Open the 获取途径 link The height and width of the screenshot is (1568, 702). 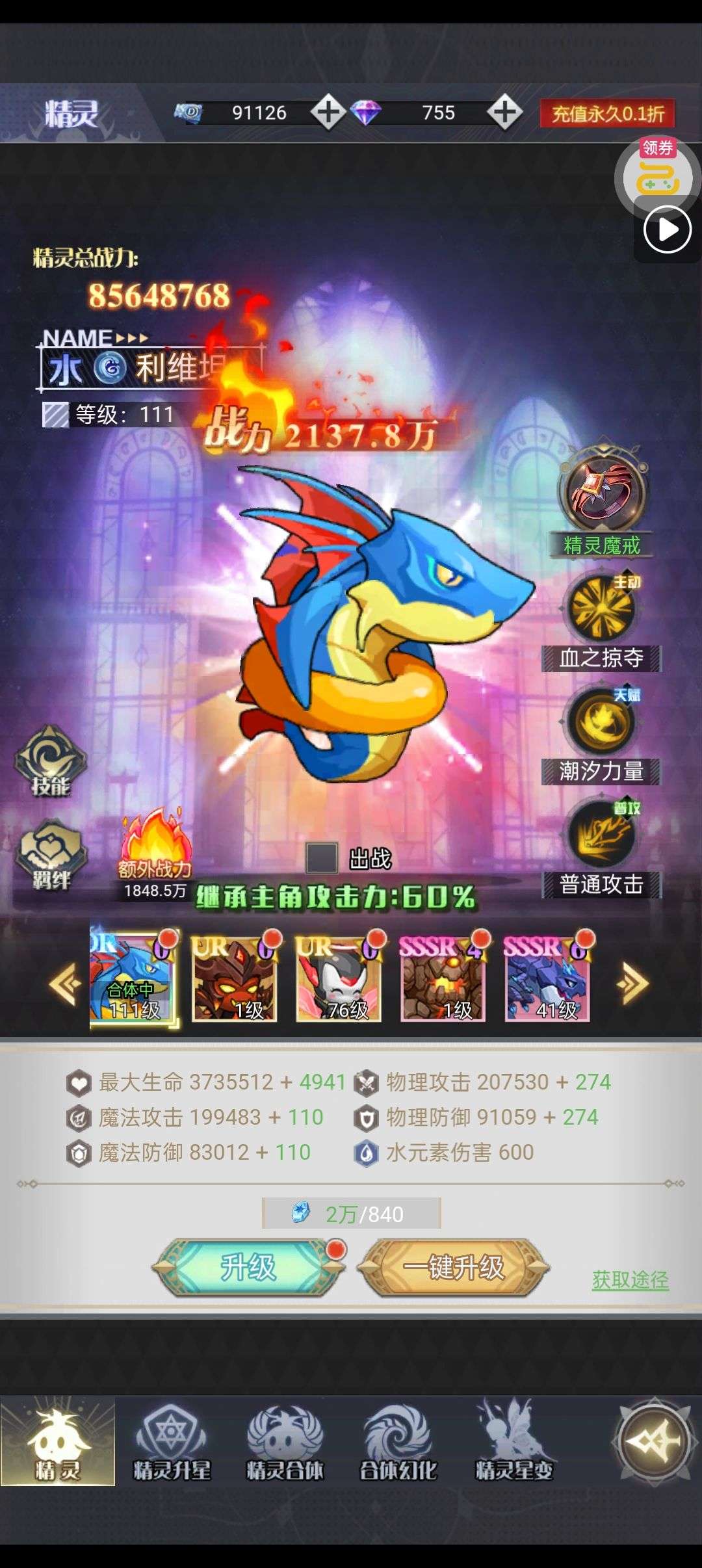[x=630, y=1279]
